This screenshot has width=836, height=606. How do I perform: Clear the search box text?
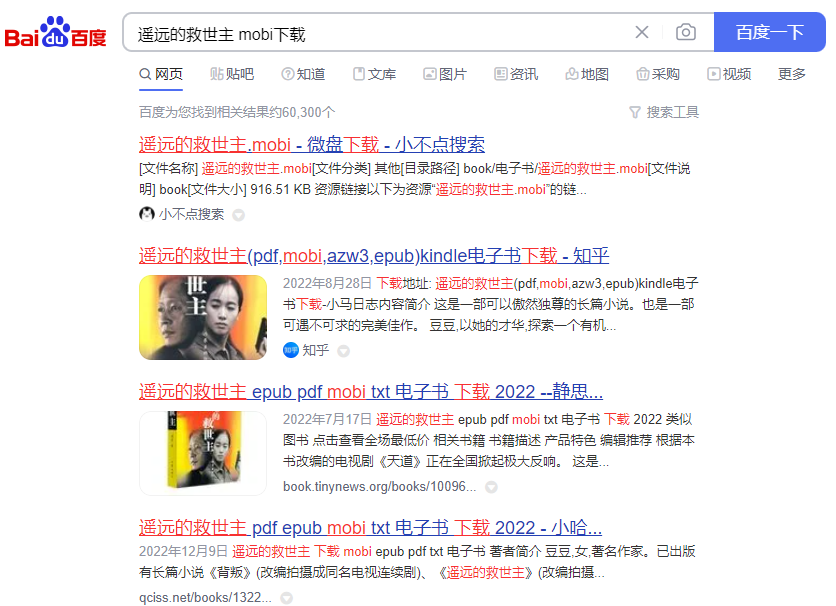tap(642, 33)
